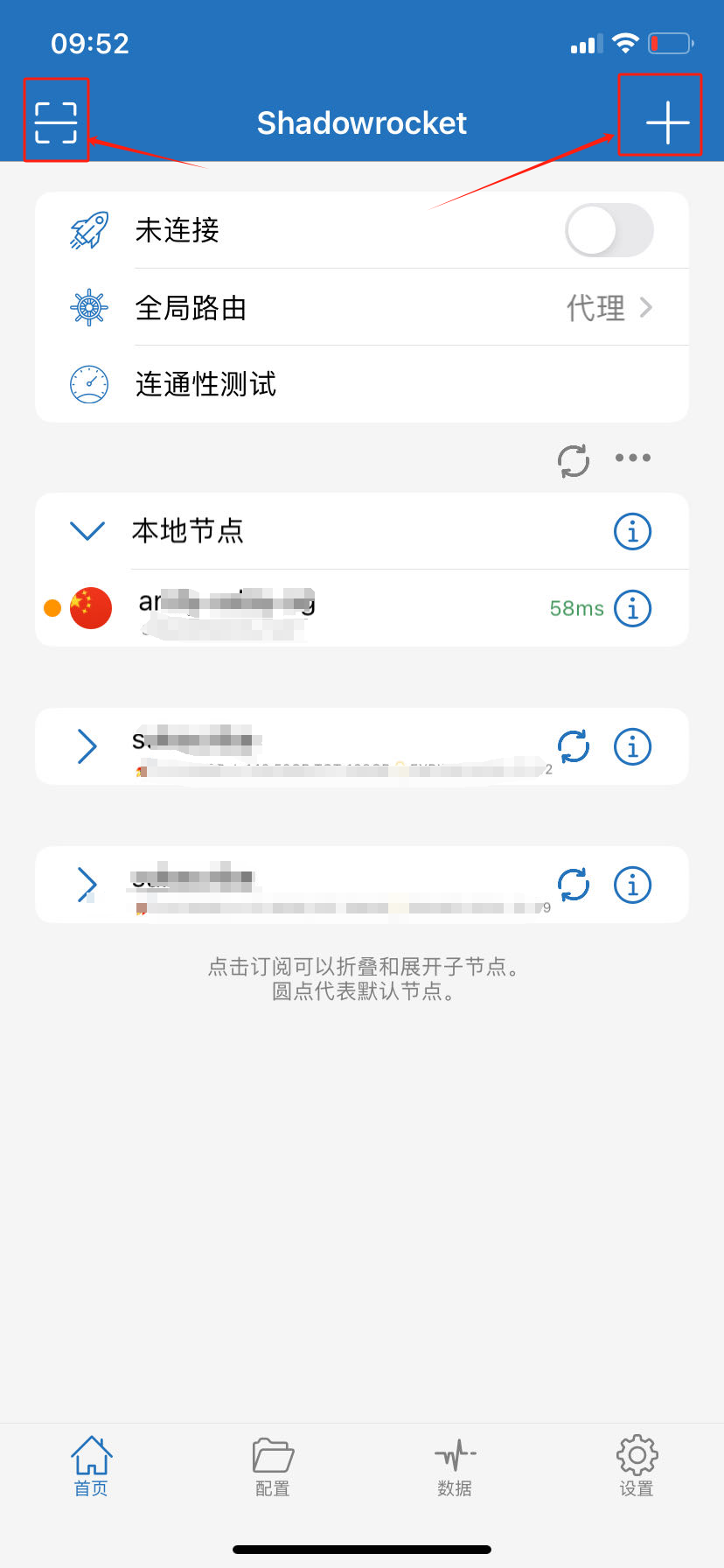Open 全局路由 routing settings
The height and width of the screenshot is (1568, 724).
point(362,307)
